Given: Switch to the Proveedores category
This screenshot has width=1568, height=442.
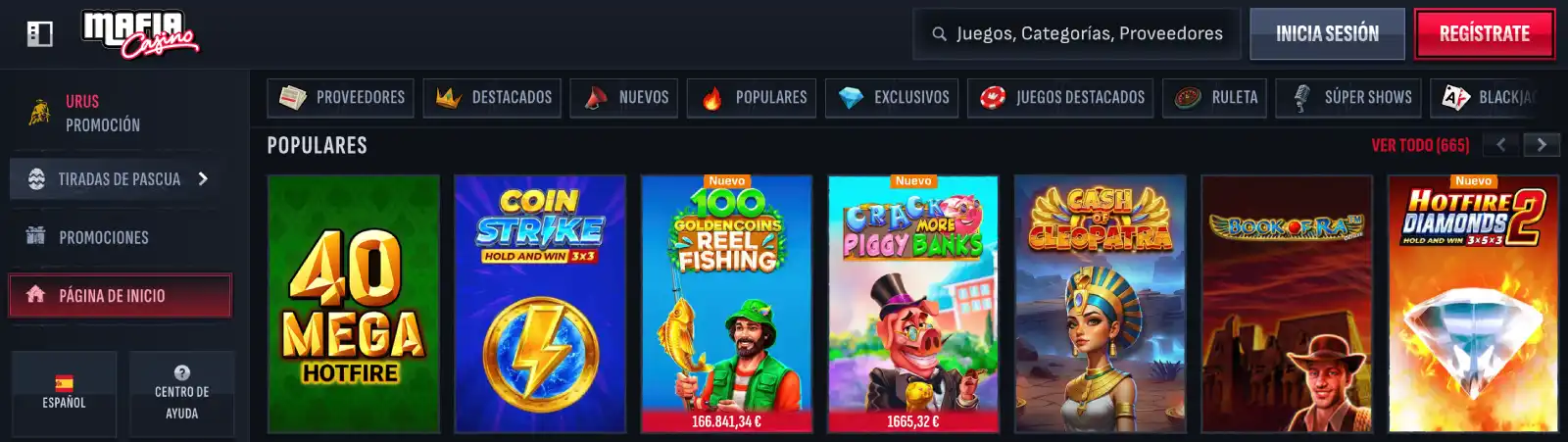Looking at the screenshot, I should tap(341, 98).
